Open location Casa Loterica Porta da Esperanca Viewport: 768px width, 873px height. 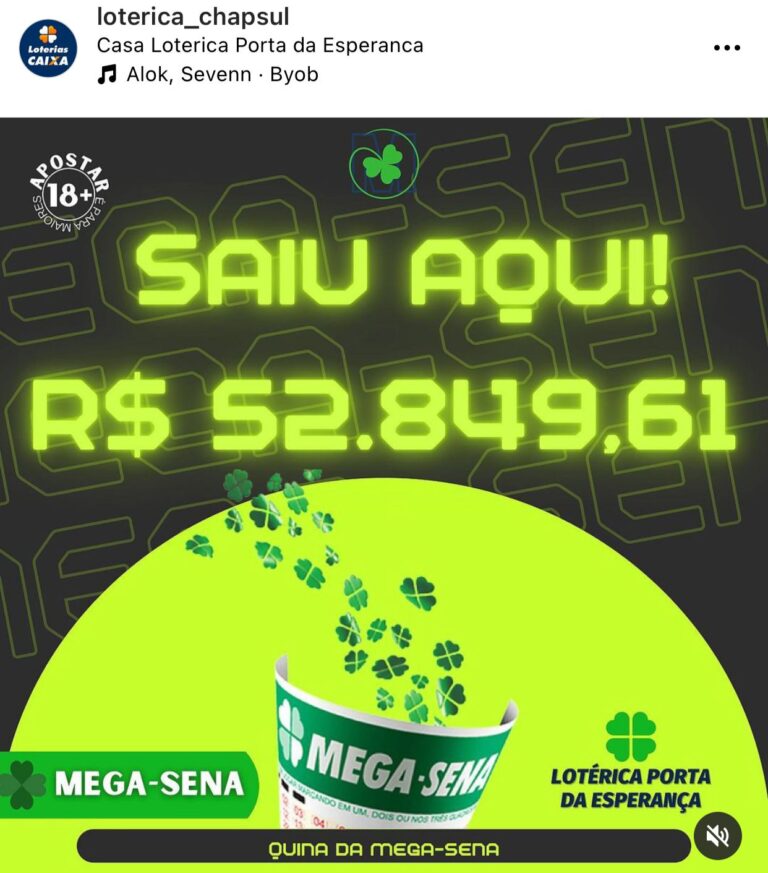click(x=260, y=45)
